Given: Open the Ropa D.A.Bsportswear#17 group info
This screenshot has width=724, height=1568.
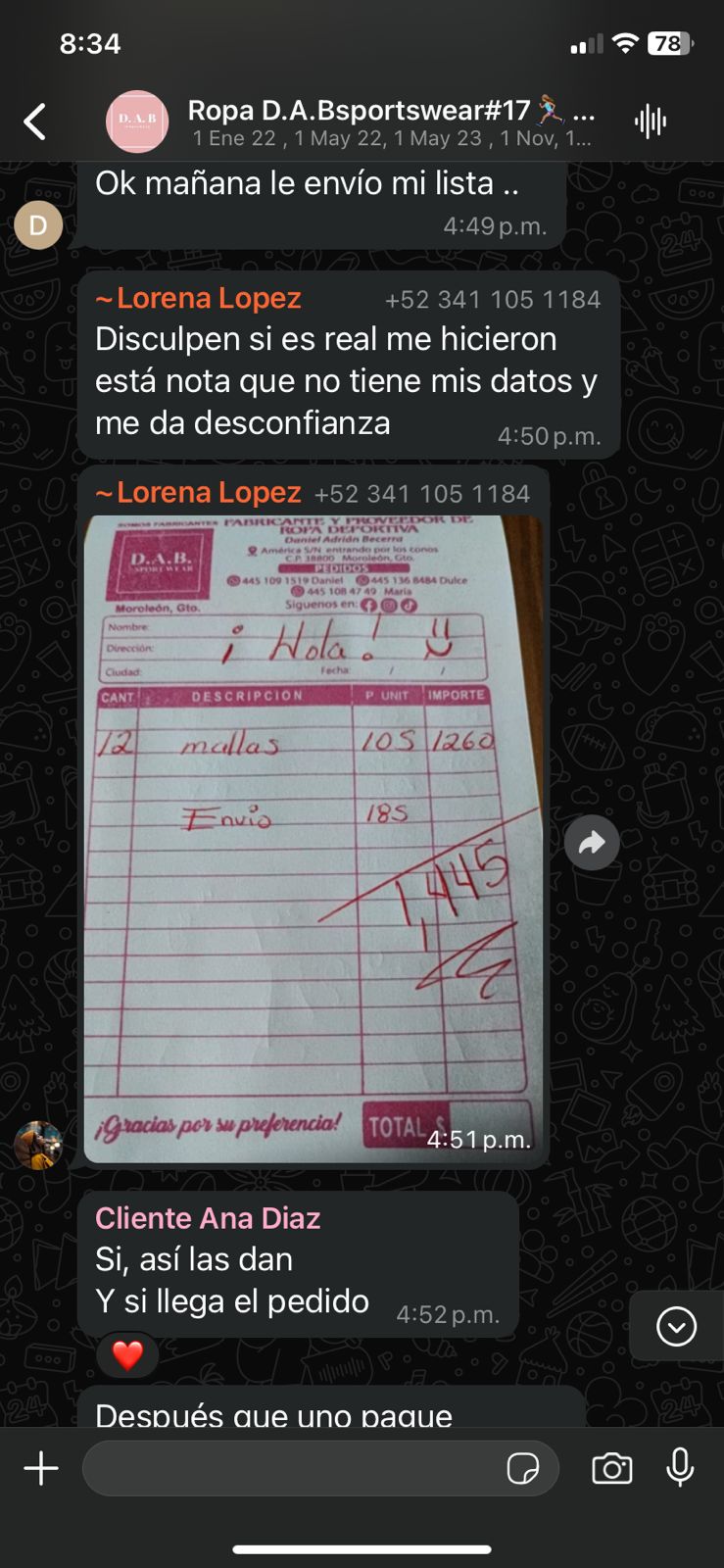Looking at the screenshot, I should [390, 122].
